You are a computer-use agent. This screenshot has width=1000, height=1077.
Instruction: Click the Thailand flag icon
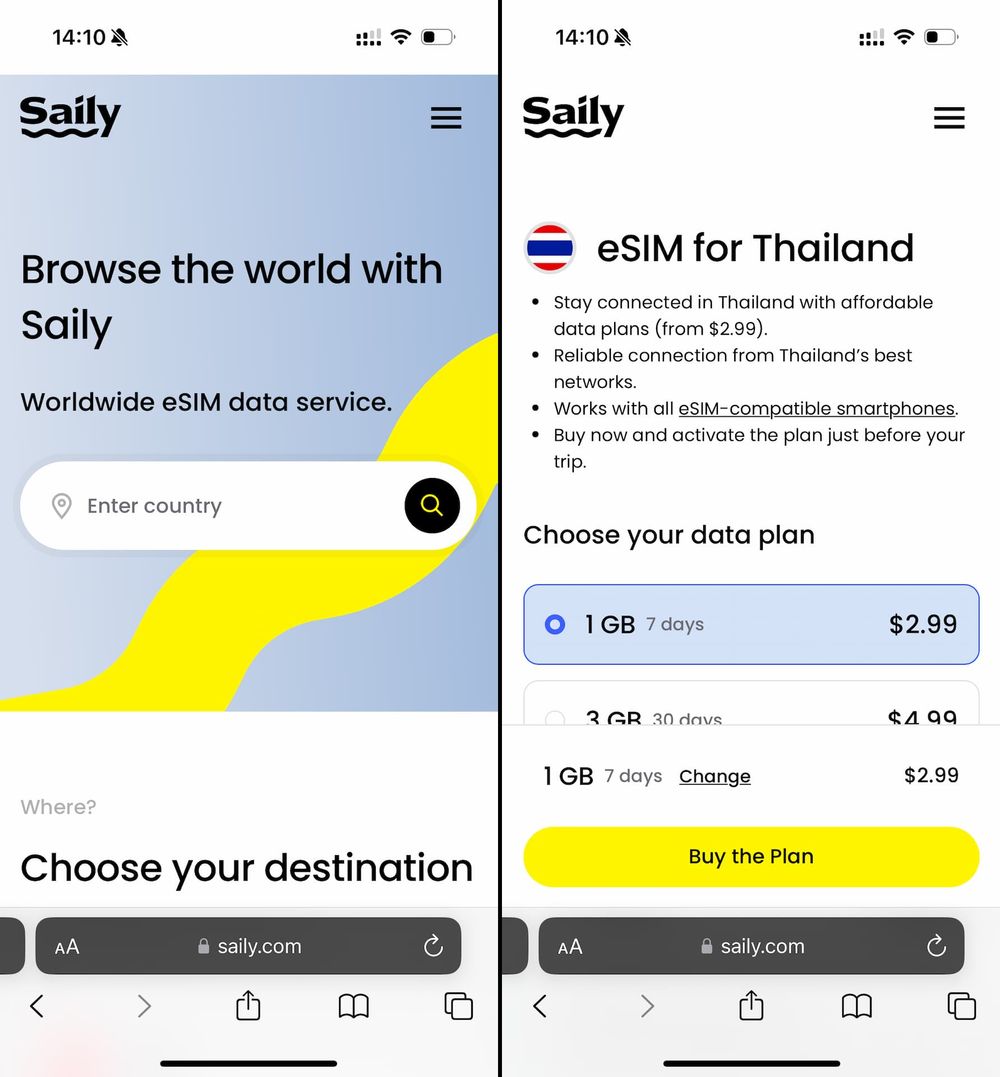coord(550,247)
